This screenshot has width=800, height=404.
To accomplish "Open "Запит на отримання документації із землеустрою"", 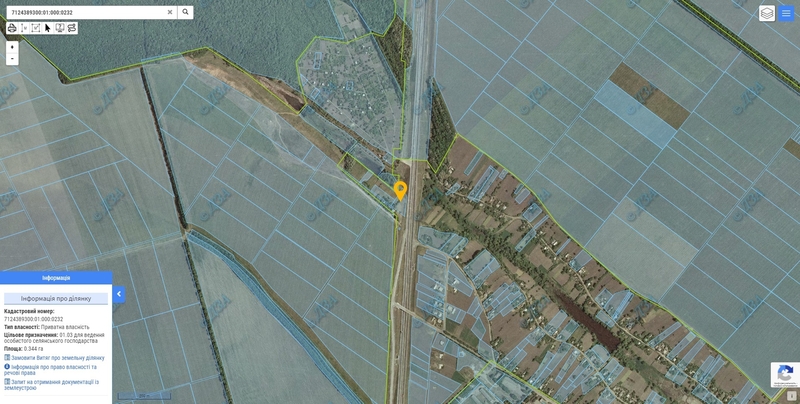I will (x=54, y=384).
